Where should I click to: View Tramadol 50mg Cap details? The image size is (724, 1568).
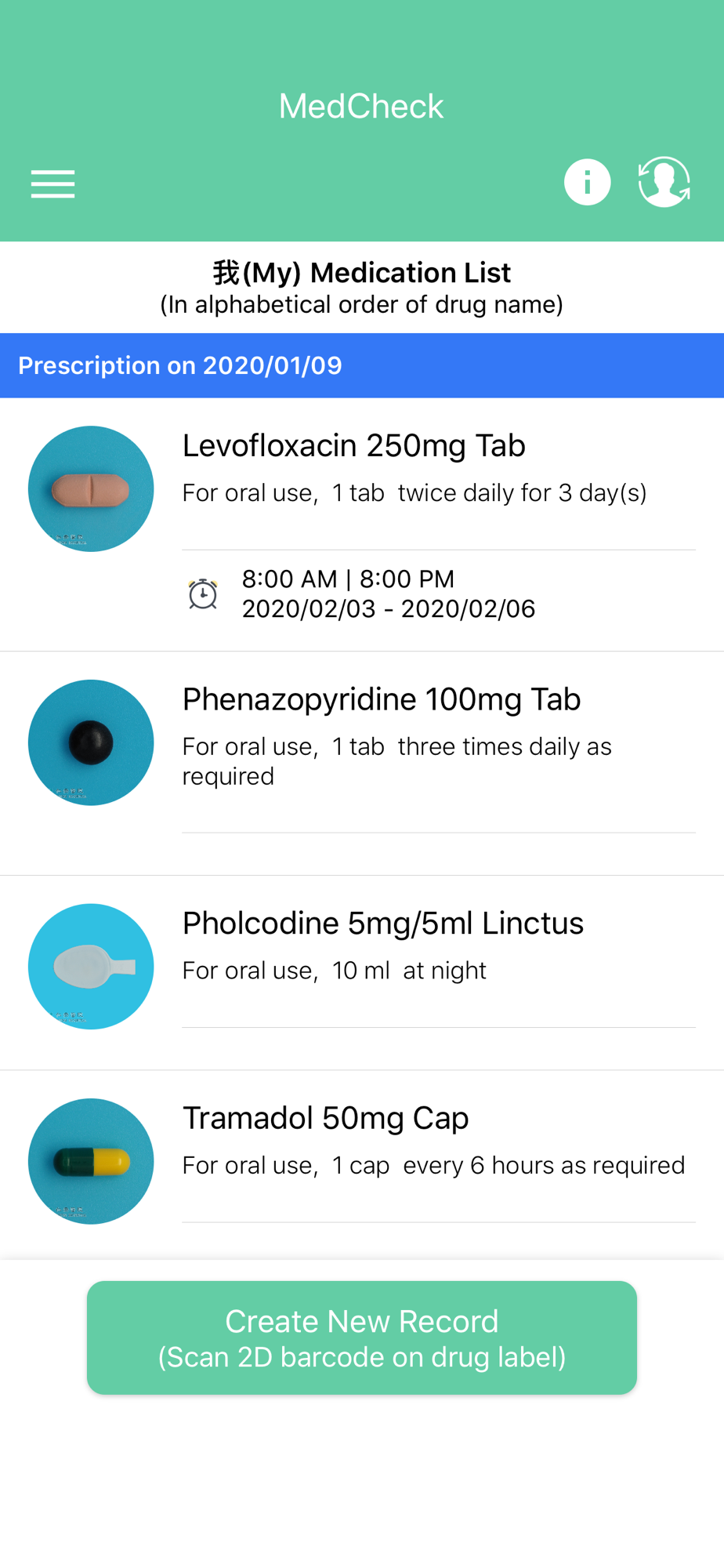click(x=362, y=1165)
